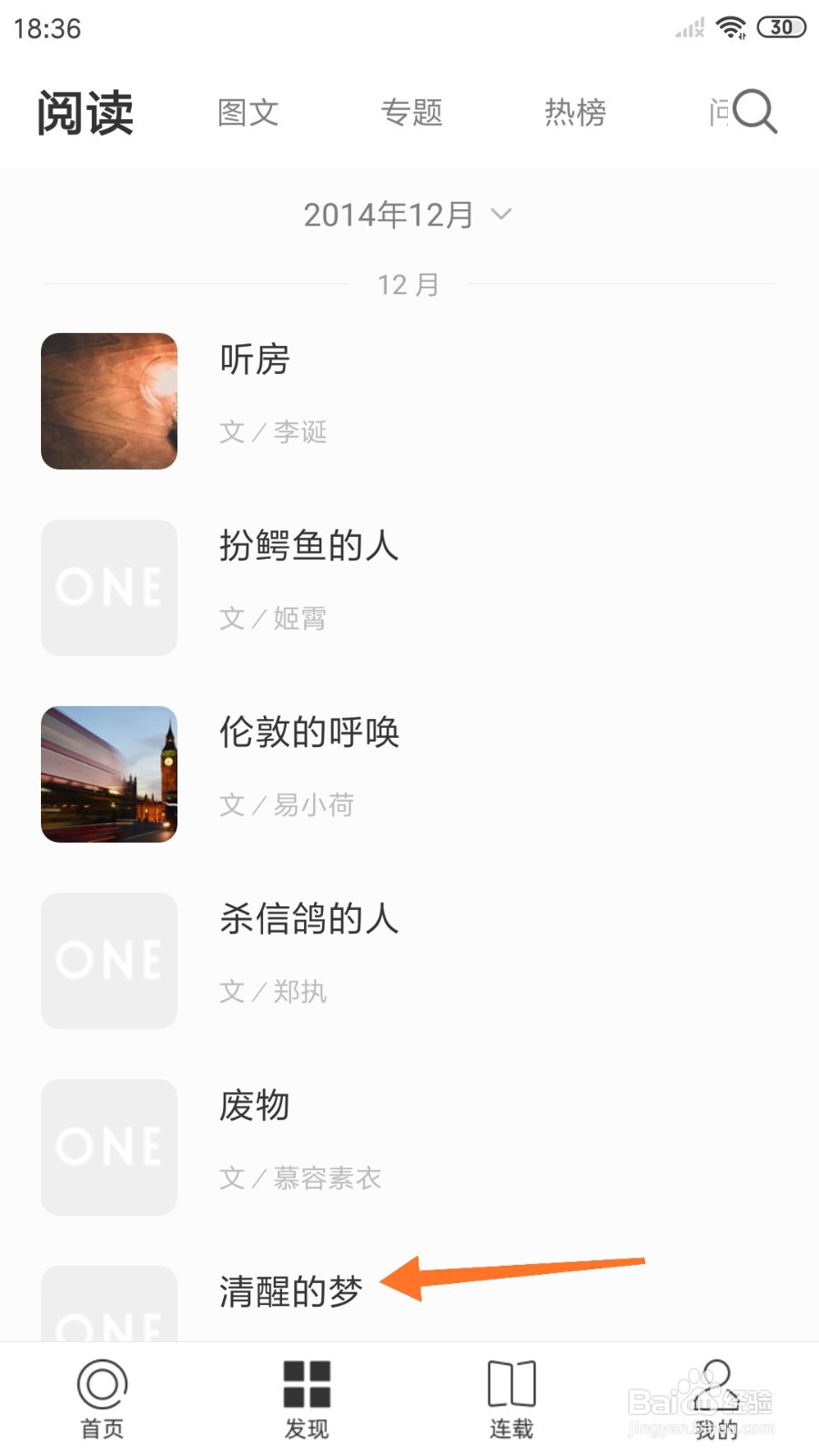The height and width of the screenshot is (1456, 819).
Task: Open the month picker chevron arrow
Action: pos(500,216)
